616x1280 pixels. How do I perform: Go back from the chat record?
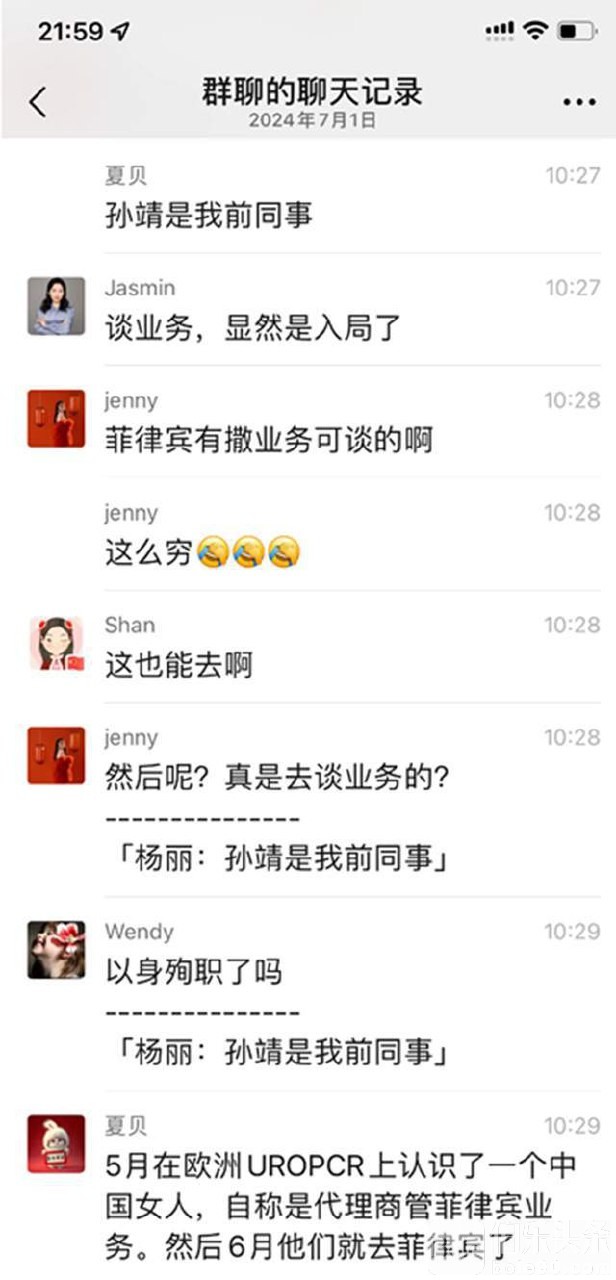pyautogui.click(x=38, y=101)
